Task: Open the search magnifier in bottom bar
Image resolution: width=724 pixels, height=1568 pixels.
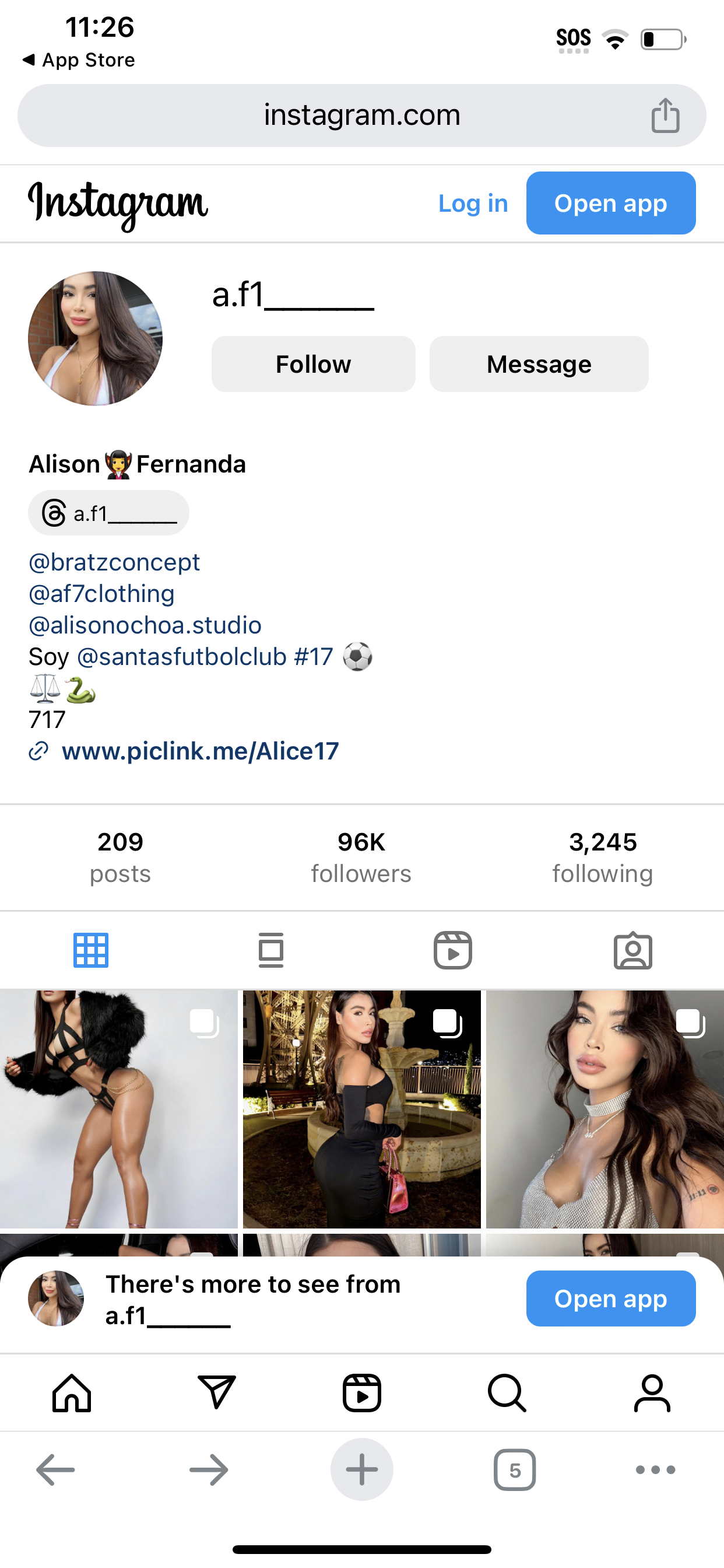Action: [x=507, y=1392]
